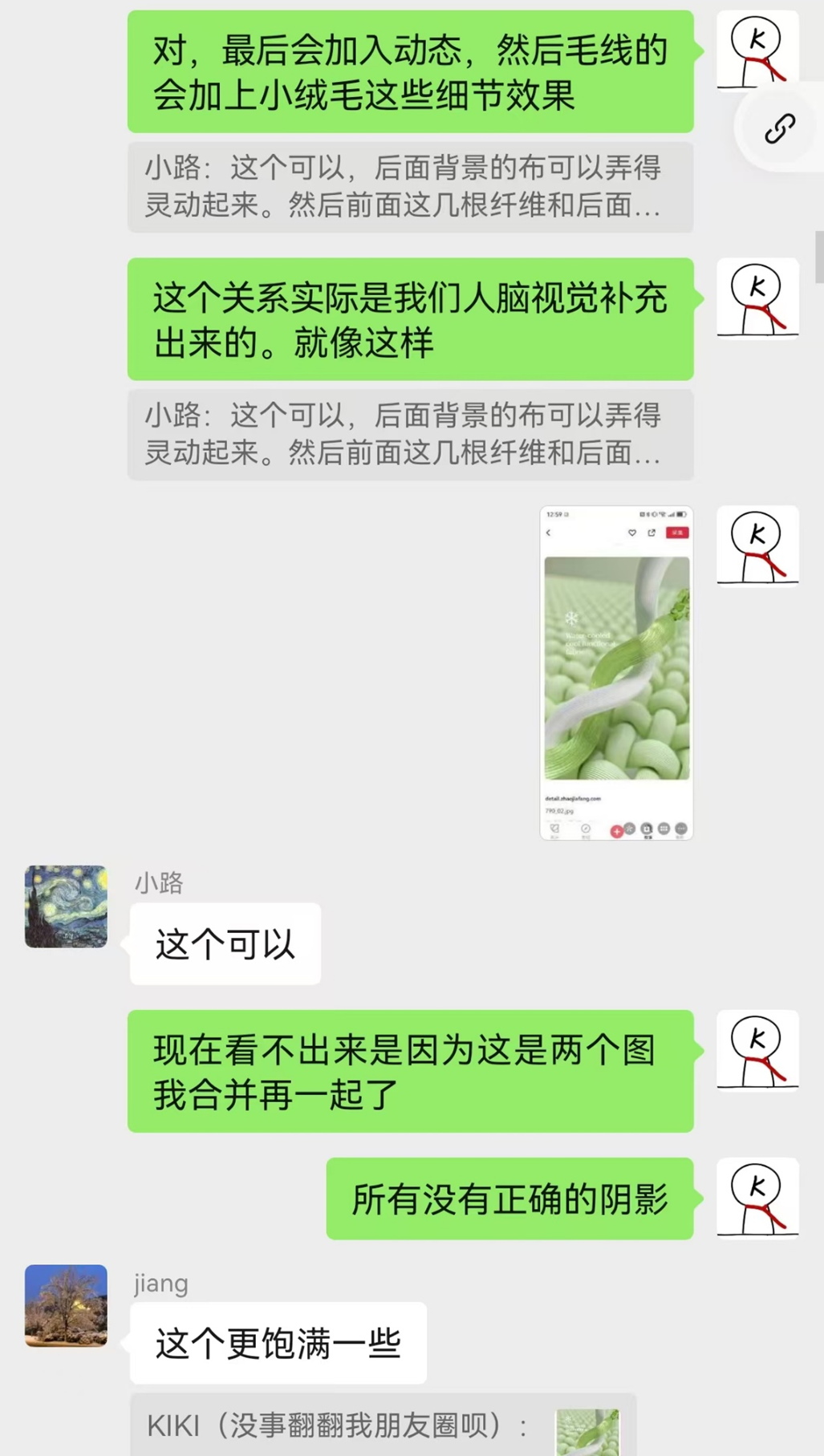Screen dimensions: 824x1456
Task: Open quoted 小路 message under 就像这样 reply
Action: (x=410, y=434)
